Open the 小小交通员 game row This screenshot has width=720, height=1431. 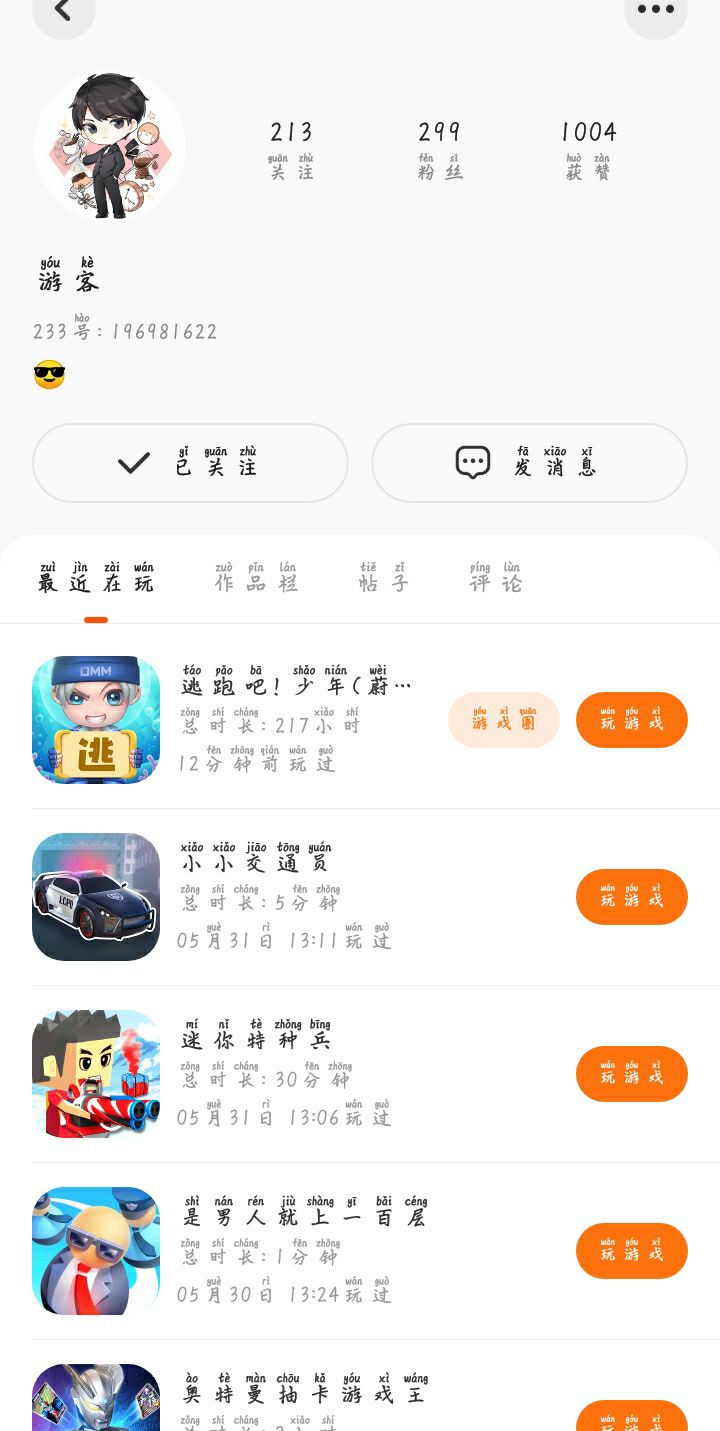[x=300, y=897]
